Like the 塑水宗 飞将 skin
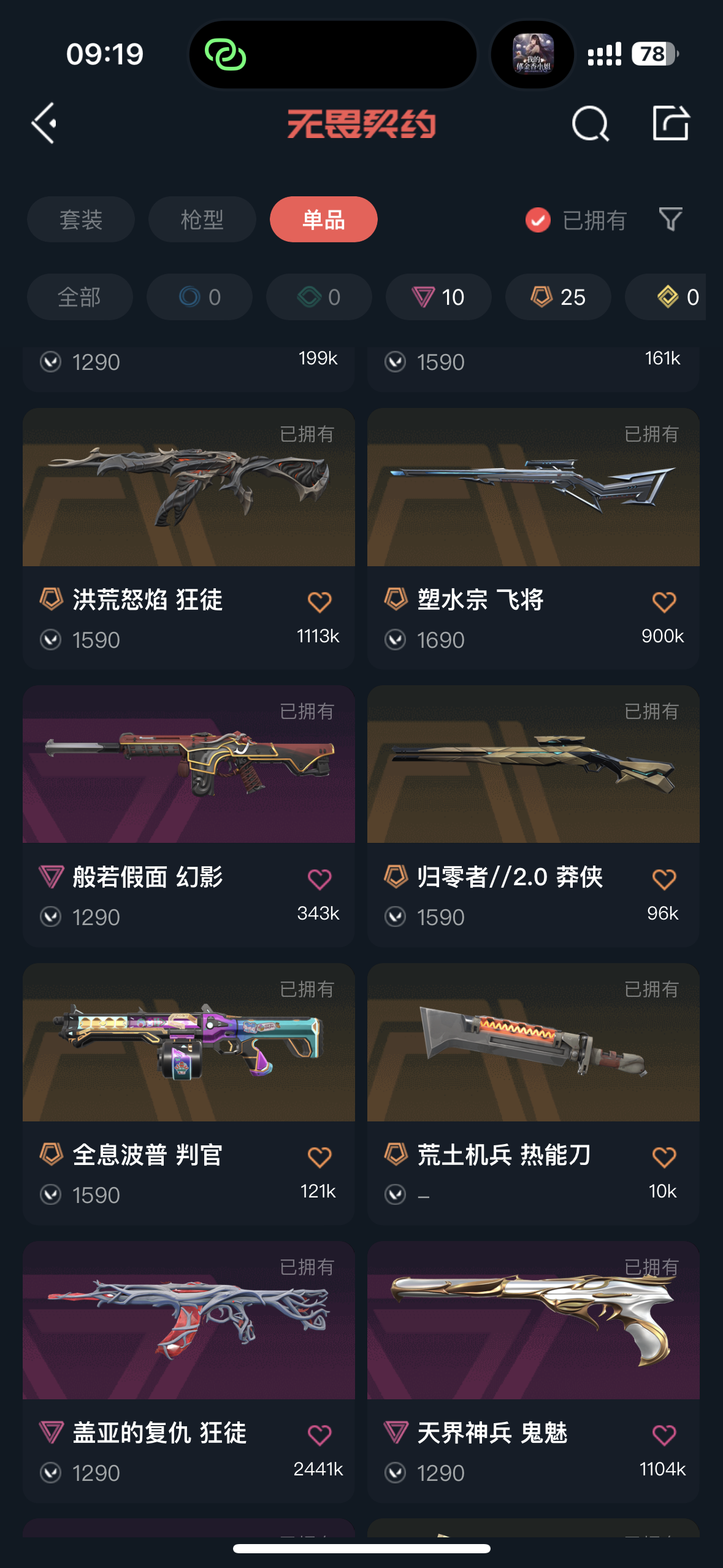Image resolution: width=723 pixels, height=1568 pixels. pos(664,602)
